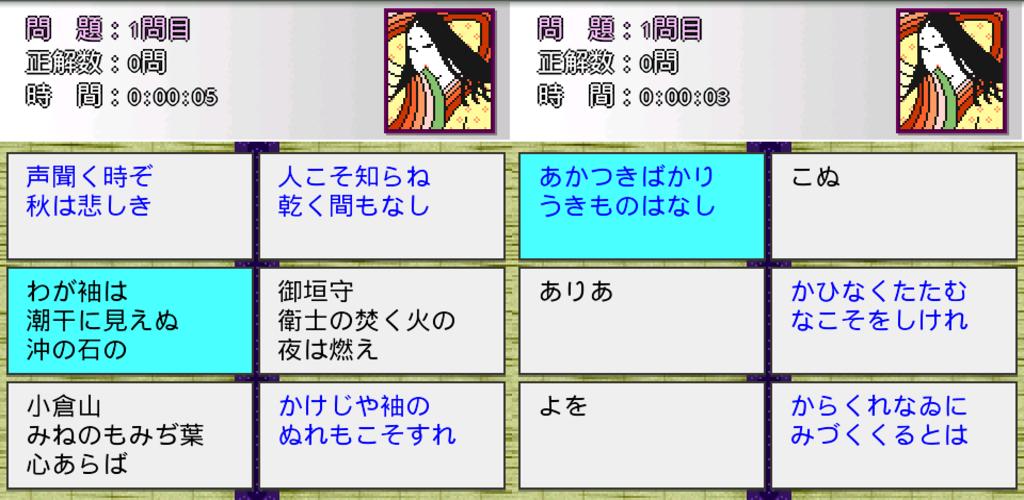Select the card 声聞く時ぞ 秋は悲しき

[x=129, y=206]
